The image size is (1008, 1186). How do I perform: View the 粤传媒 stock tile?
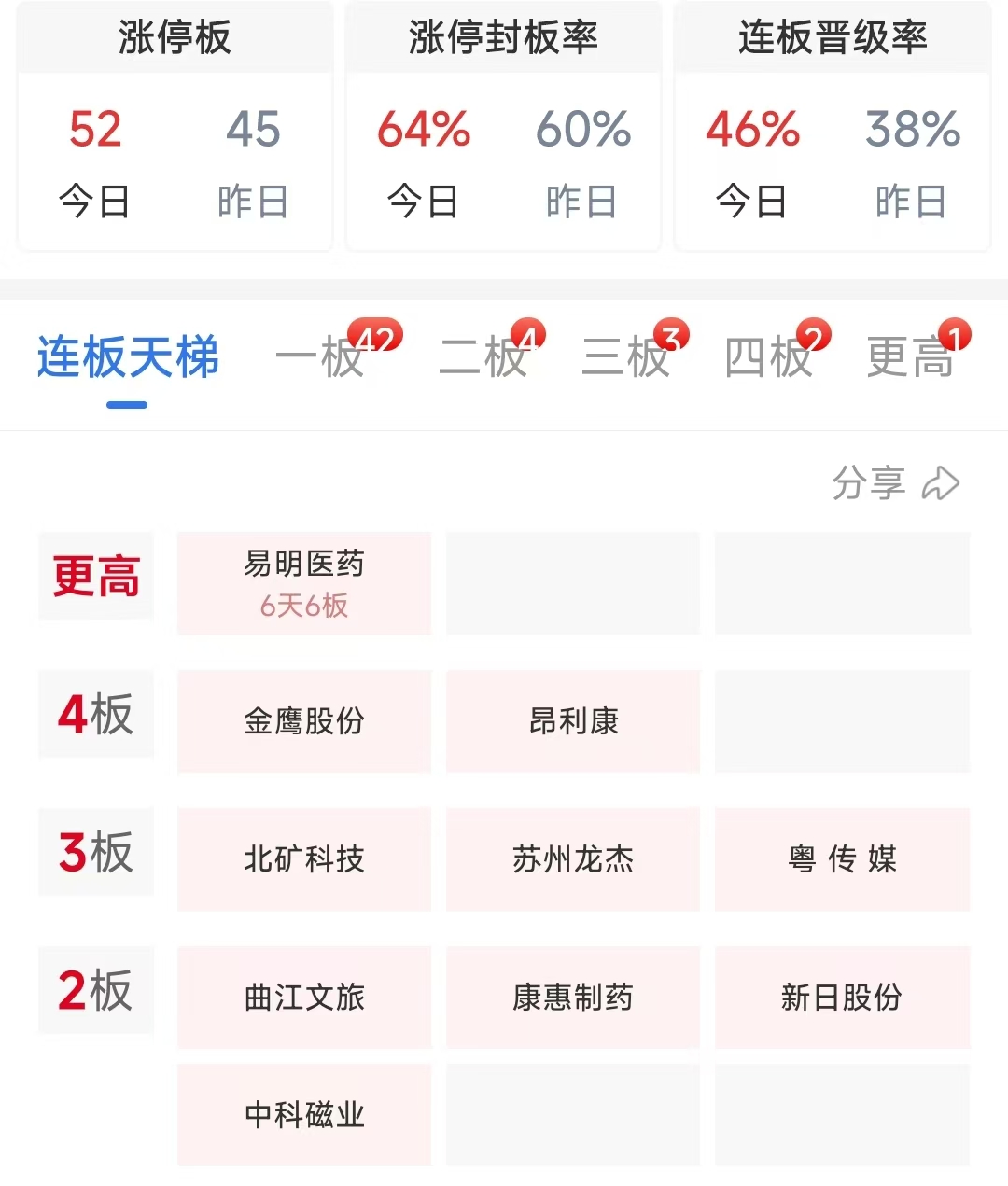point(842,859)
